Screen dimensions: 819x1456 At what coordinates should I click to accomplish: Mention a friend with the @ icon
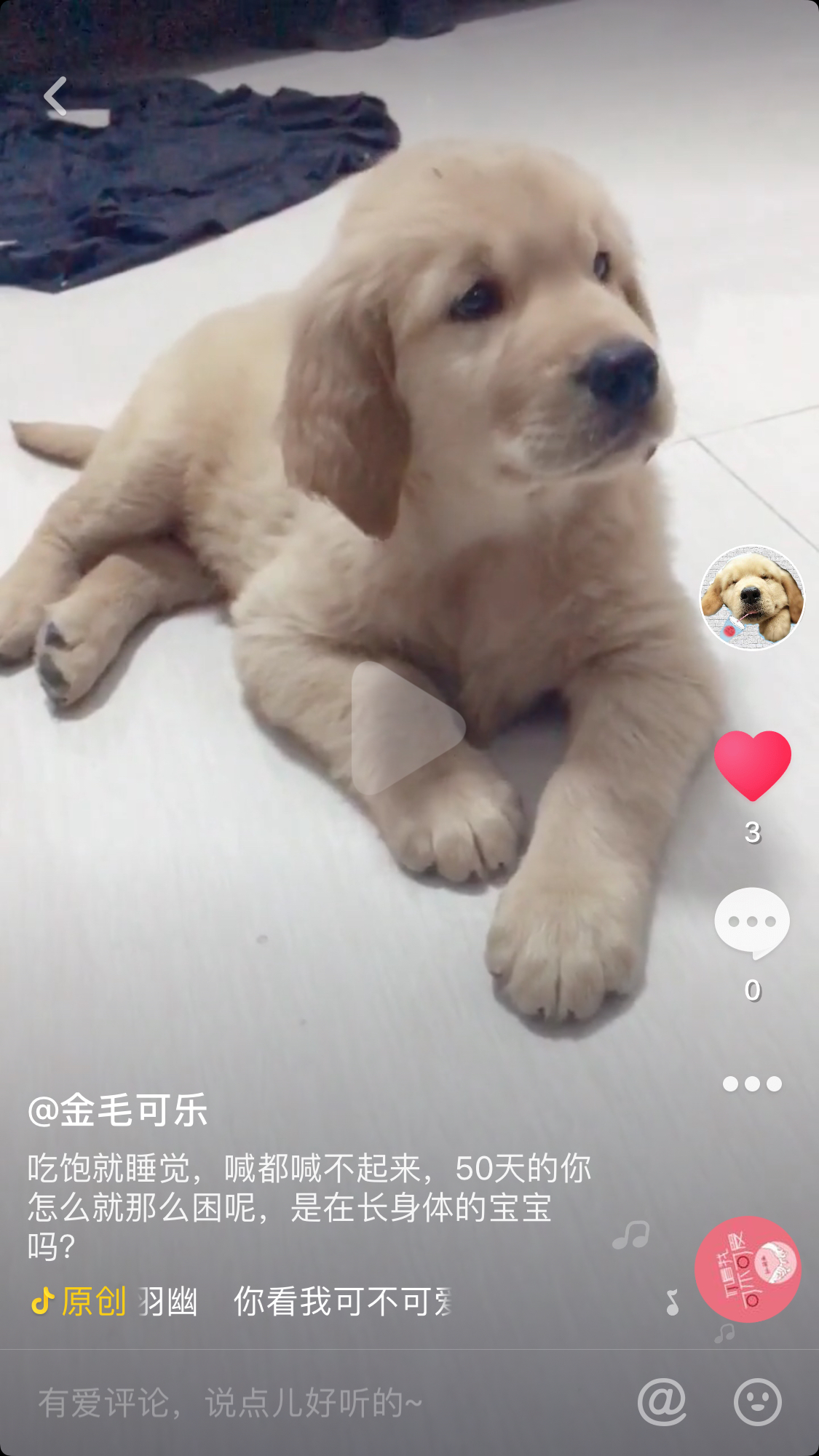pyautogui.click(x=662, y=1401)
